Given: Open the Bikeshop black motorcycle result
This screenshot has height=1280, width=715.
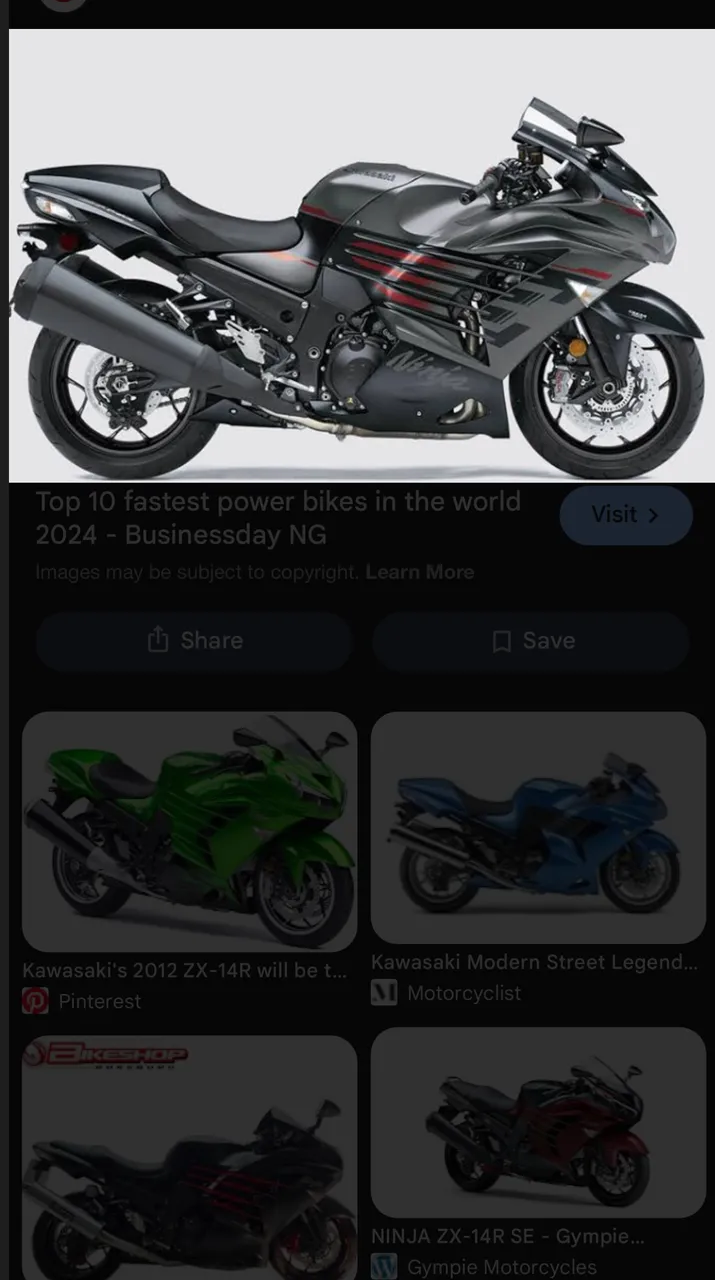Looking at the screenshot, I should click(x=189, y=1158).
